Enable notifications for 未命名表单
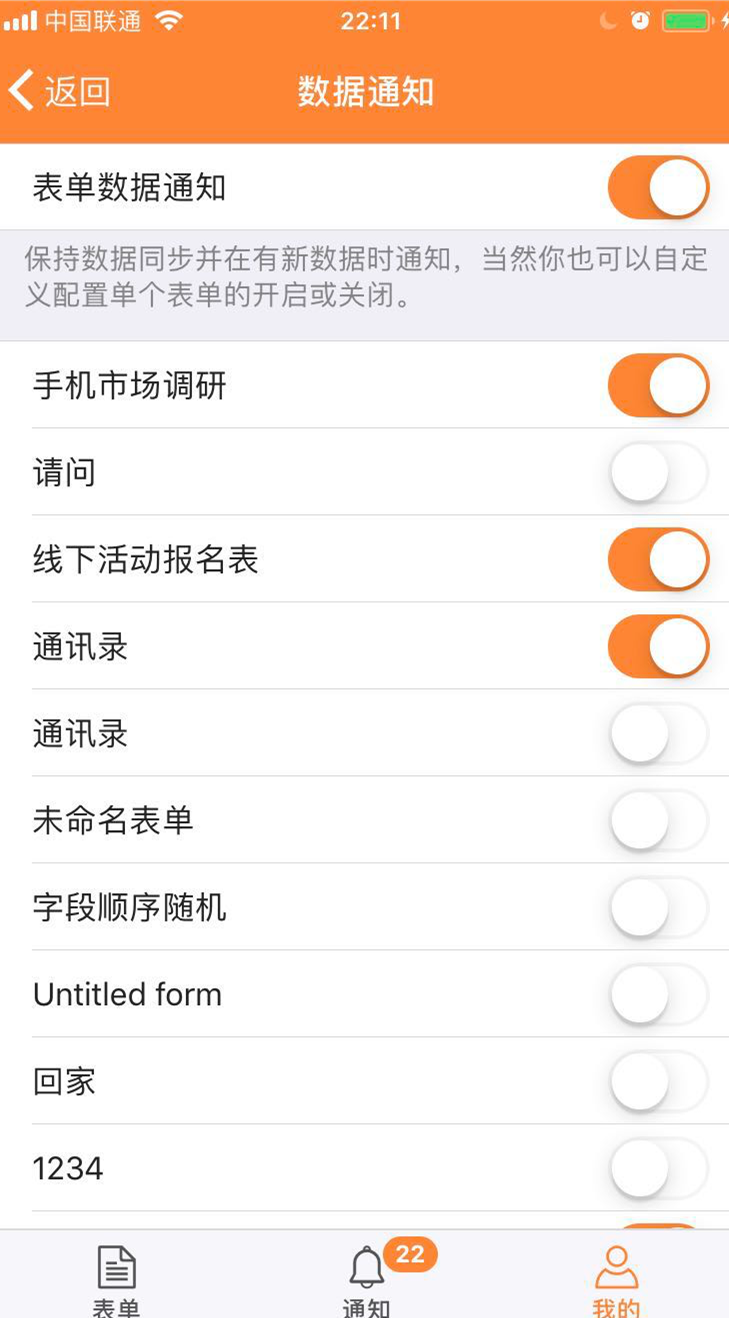 click(658, 820)
